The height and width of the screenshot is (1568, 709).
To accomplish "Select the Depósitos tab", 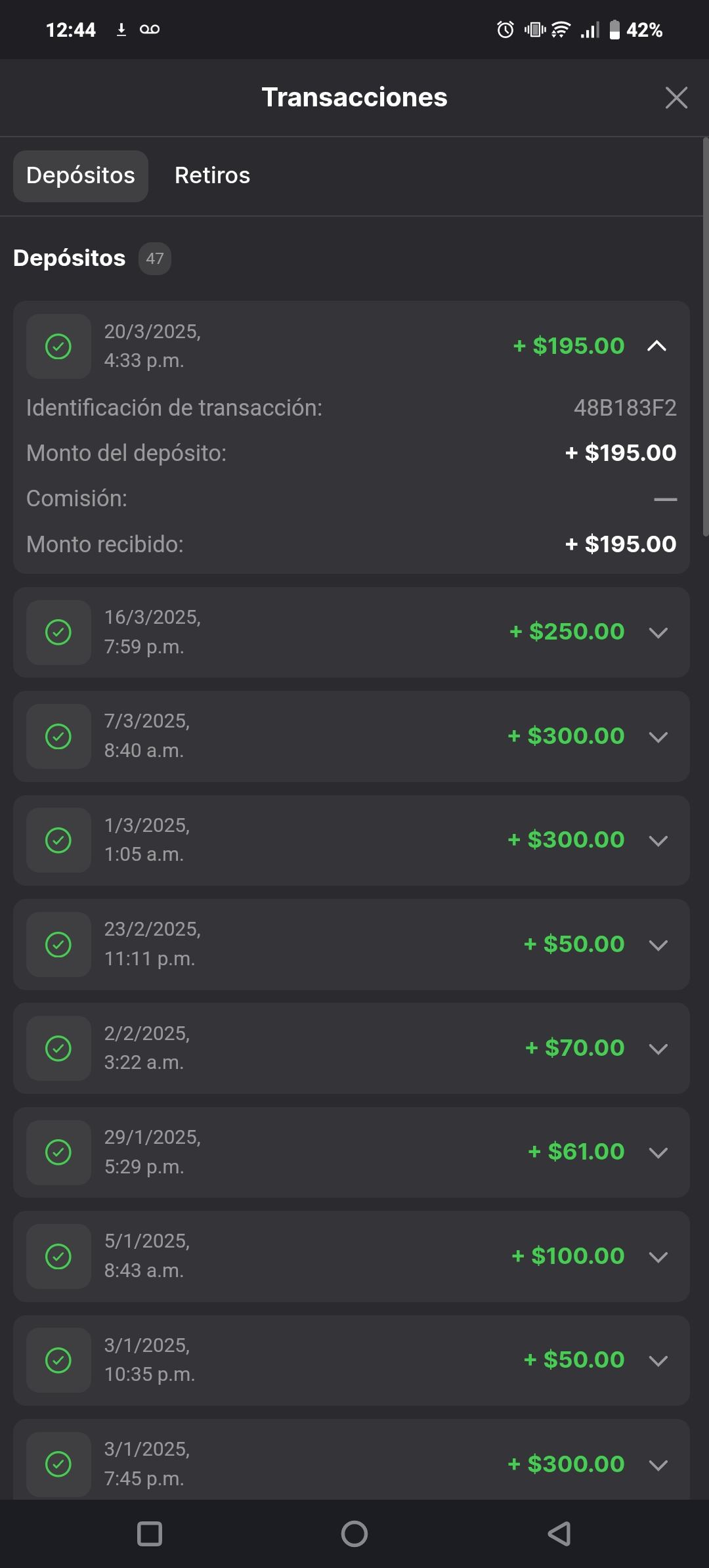I will point(81,176).
